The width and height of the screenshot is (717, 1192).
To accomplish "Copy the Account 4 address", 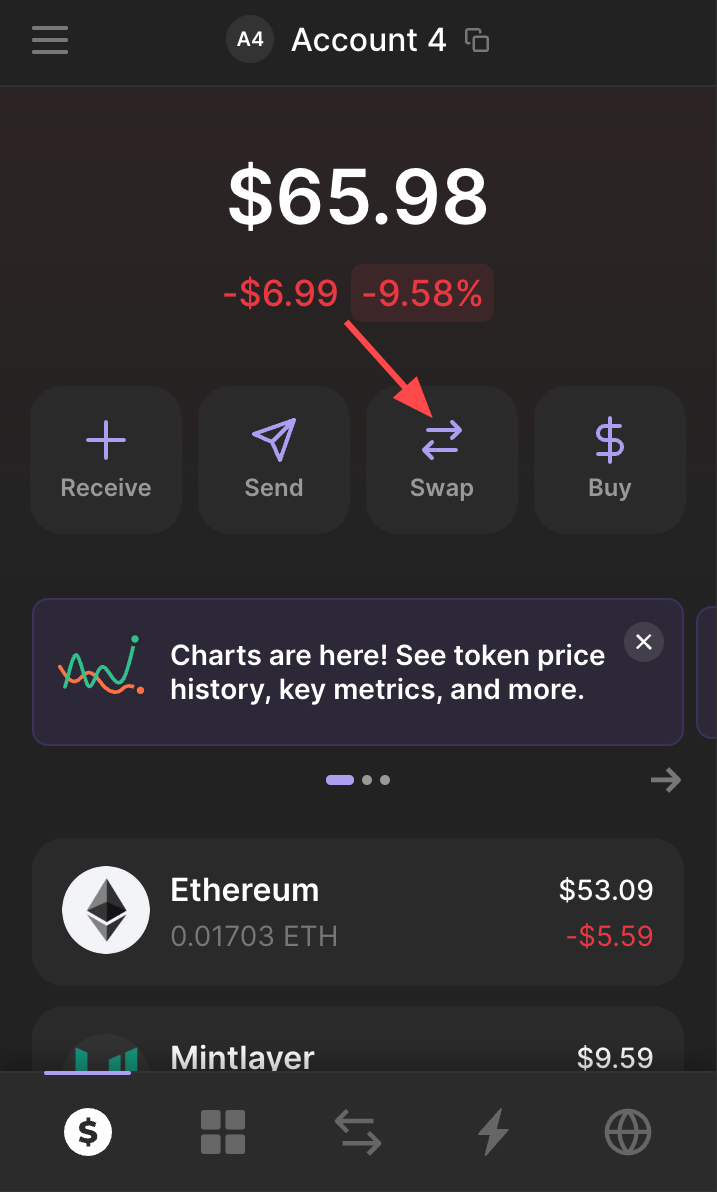I will click(478, 41).
